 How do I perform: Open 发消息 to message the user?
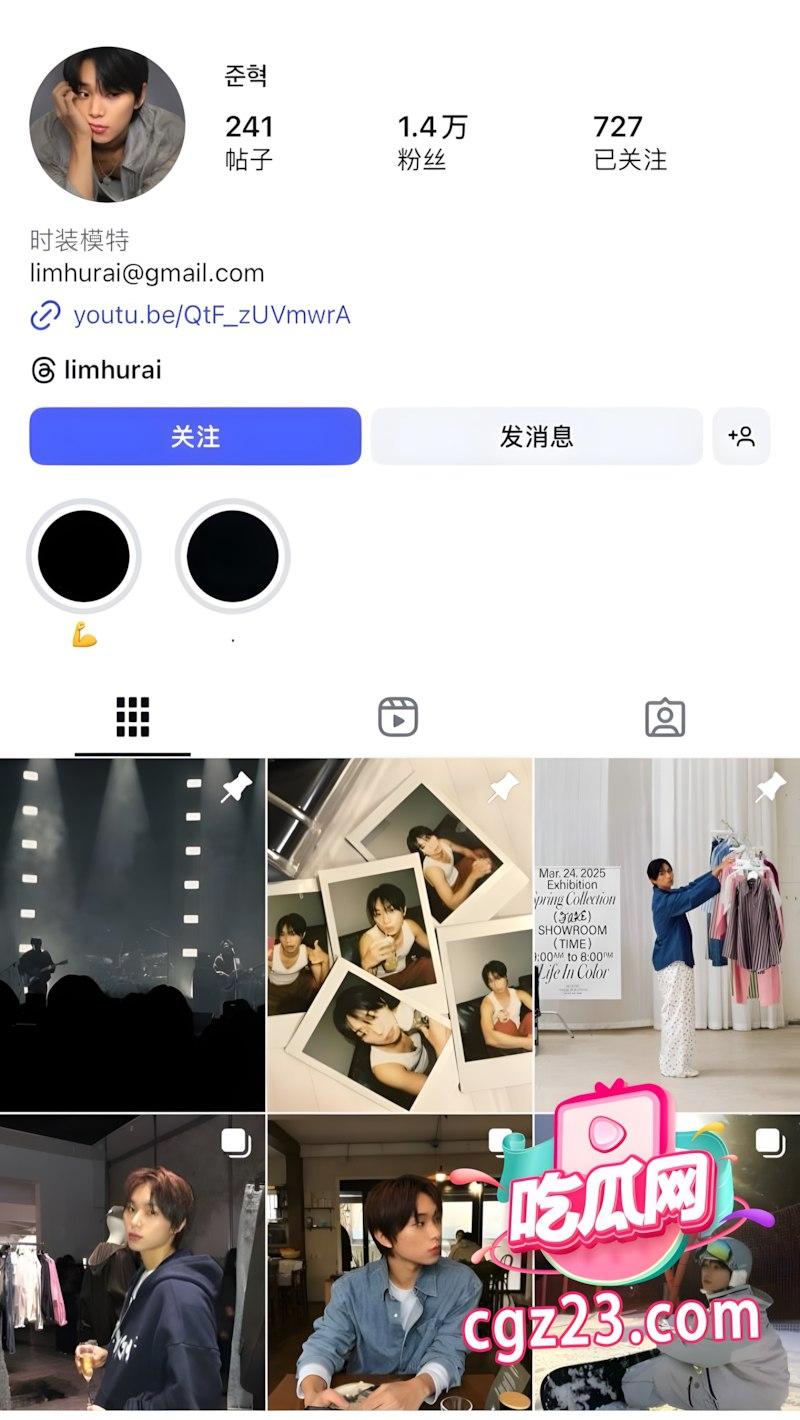click(536, 436)
